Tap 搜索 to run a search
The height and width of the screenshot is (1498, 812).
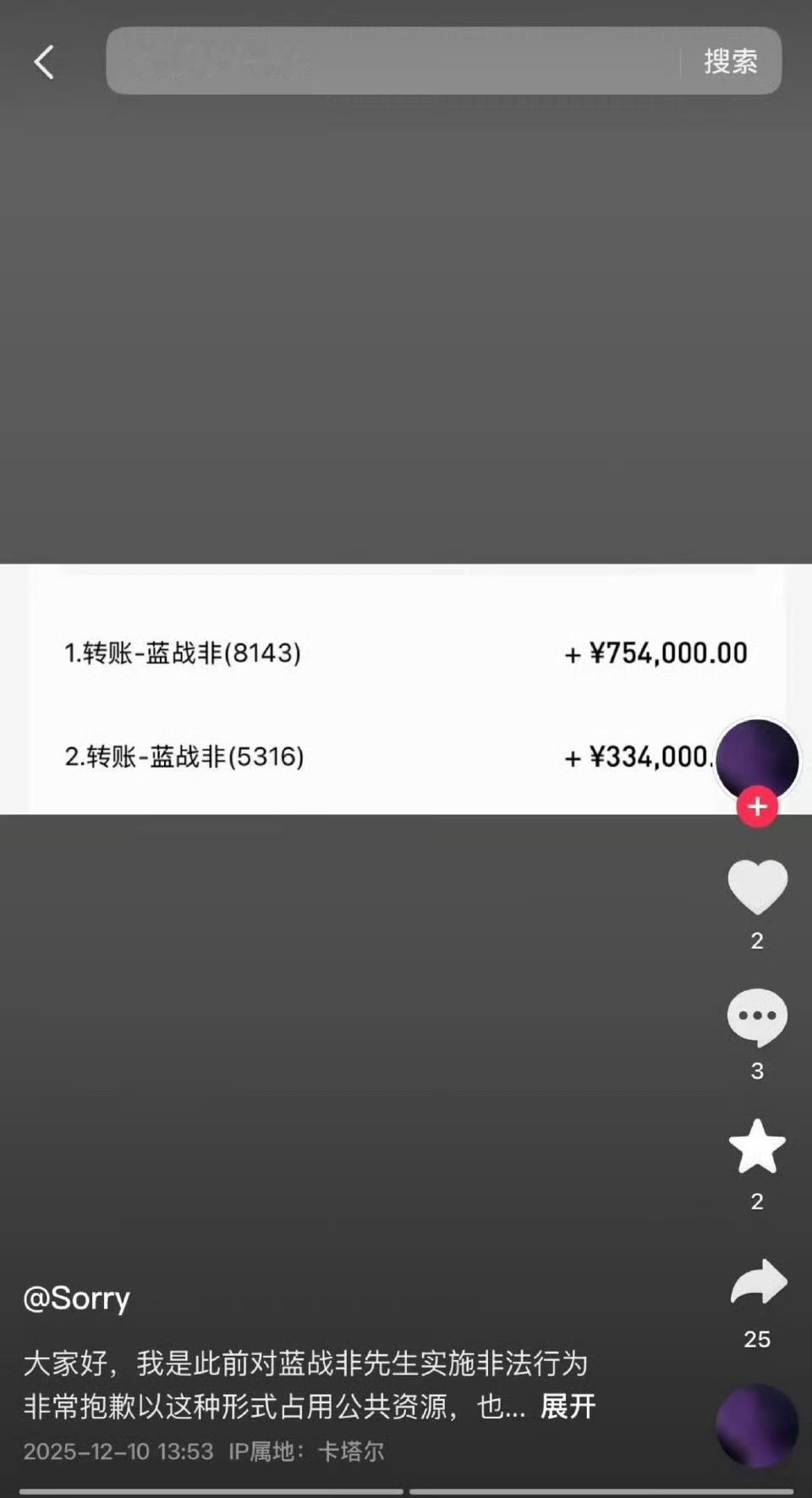point(731,61)
